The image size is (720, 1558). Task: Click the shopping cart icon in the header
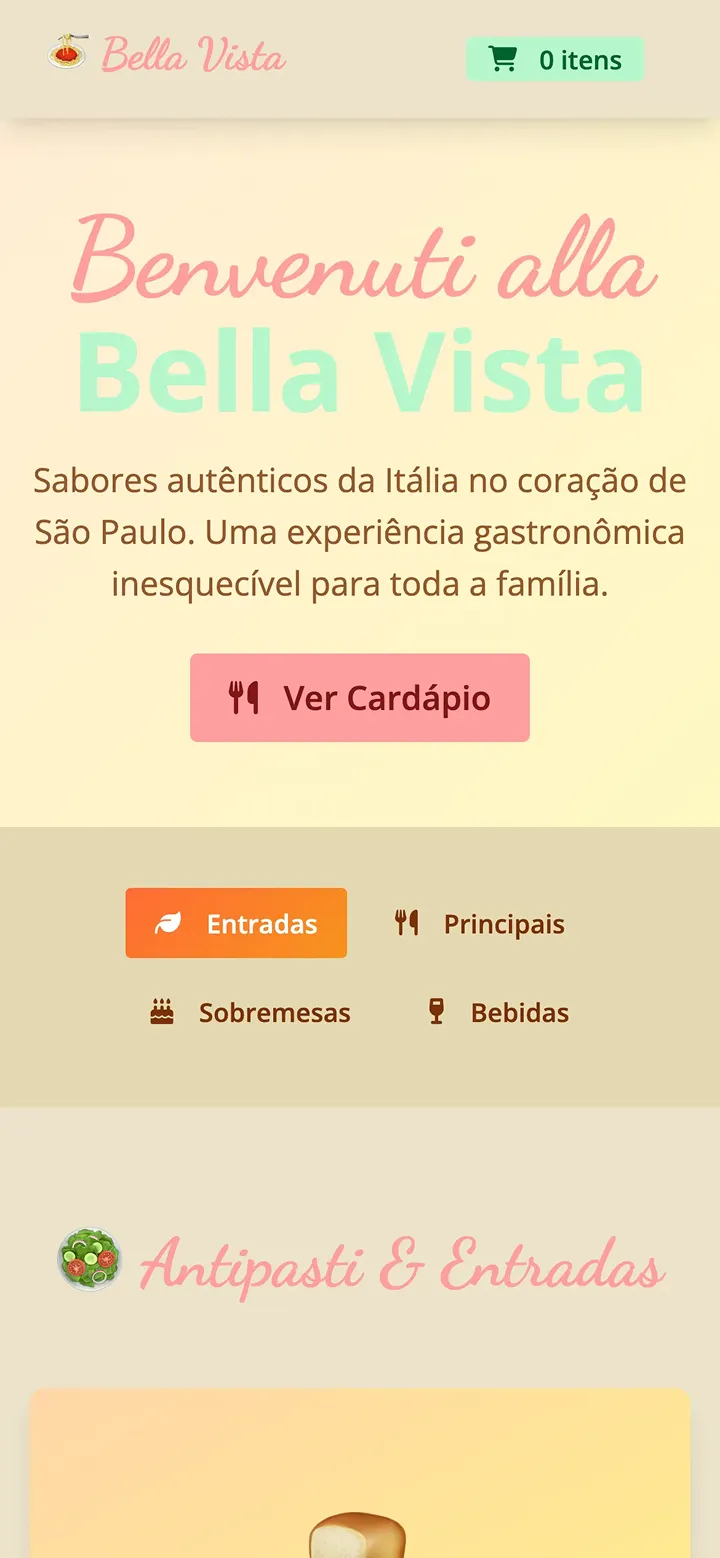click(503, 58)
